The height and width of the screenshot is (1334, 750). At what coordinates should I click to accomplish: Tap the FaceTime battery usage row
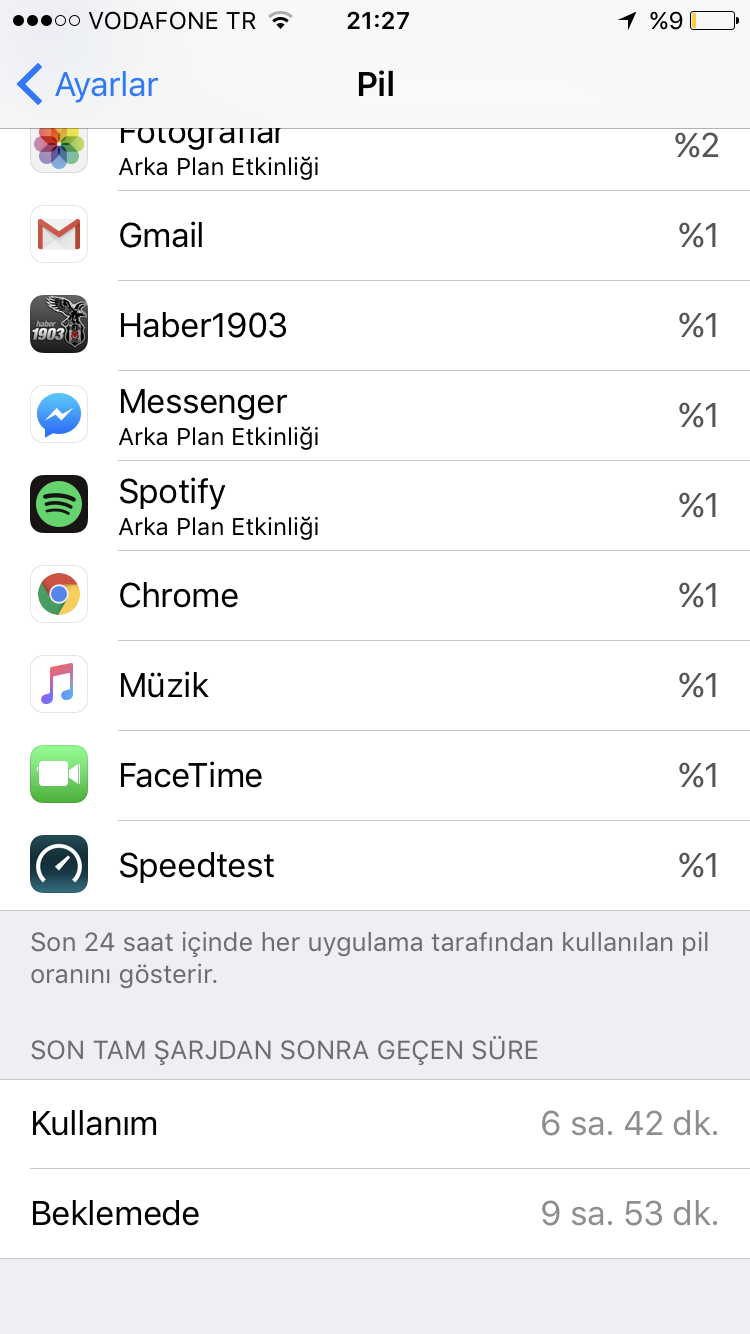click(375, 775)
